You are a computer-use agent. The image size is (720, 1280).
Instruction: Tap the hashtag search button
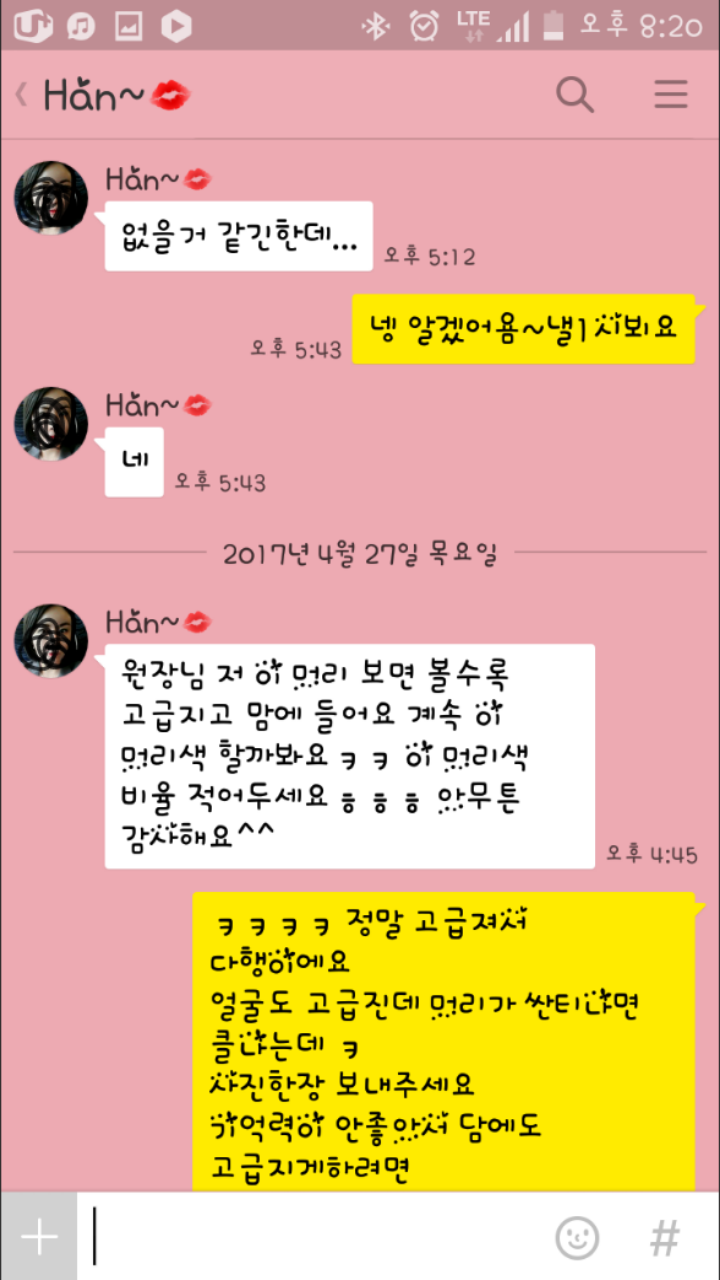664,1237
